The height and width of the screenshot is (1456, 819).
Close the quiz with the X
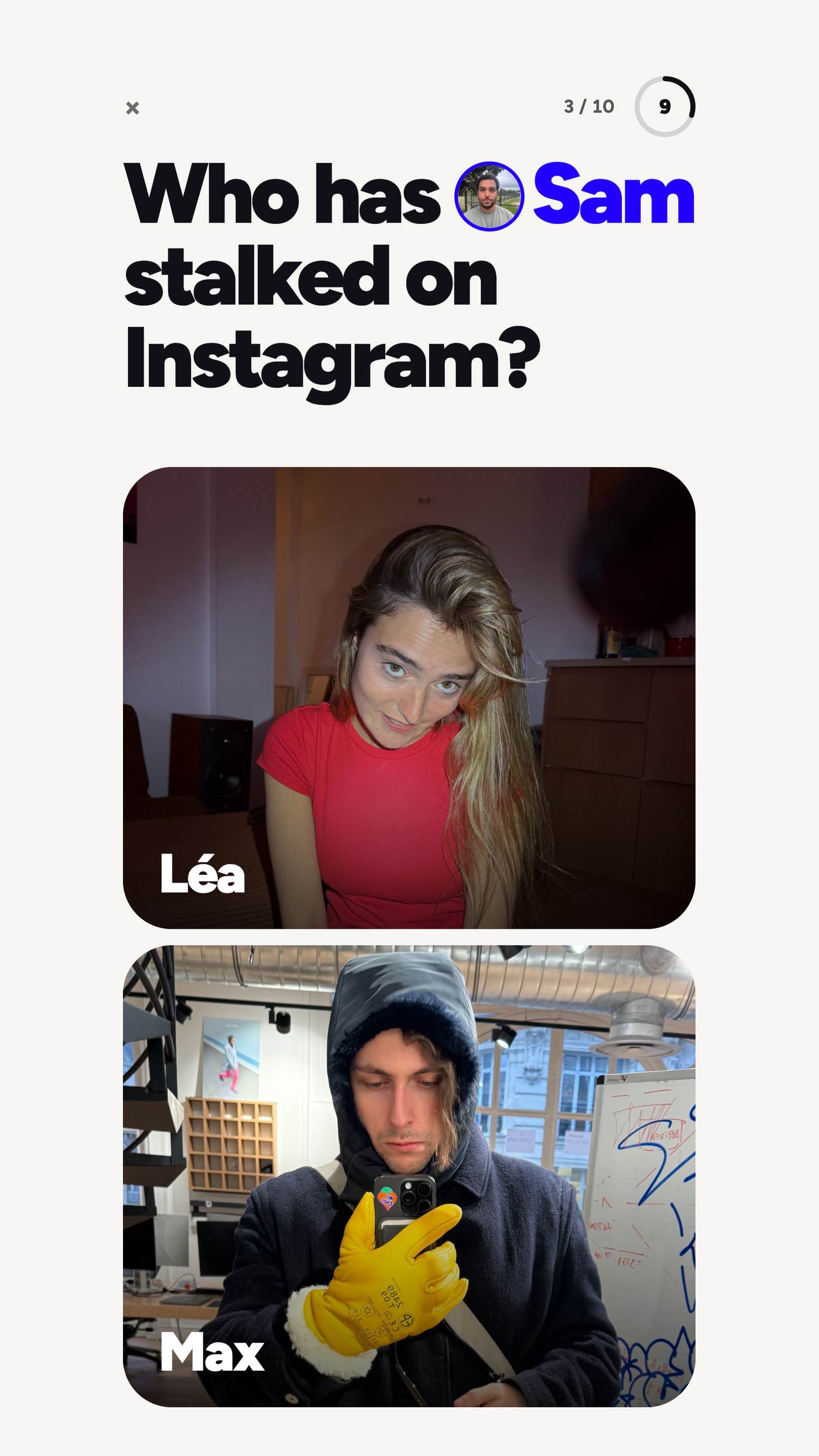tap(132, 107)
